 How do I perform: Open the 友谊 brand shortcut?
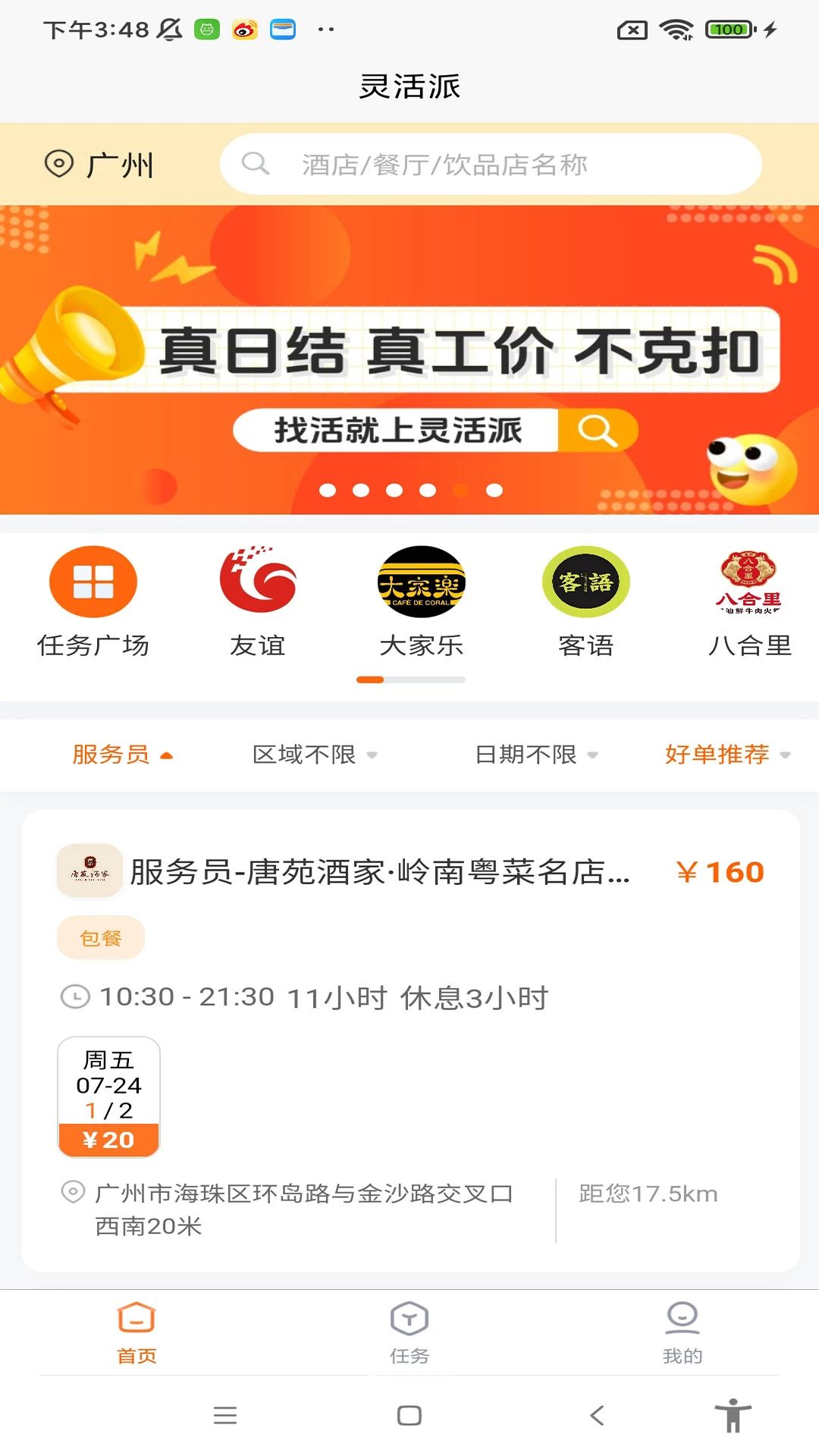tap(258, 602)
